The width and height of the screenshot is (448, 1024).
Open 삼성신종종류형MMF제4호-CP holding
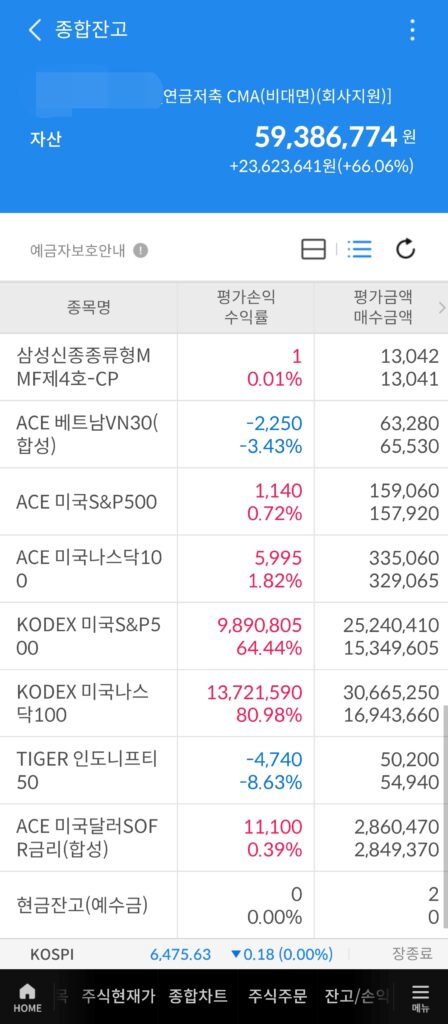[x=224, y=367]
